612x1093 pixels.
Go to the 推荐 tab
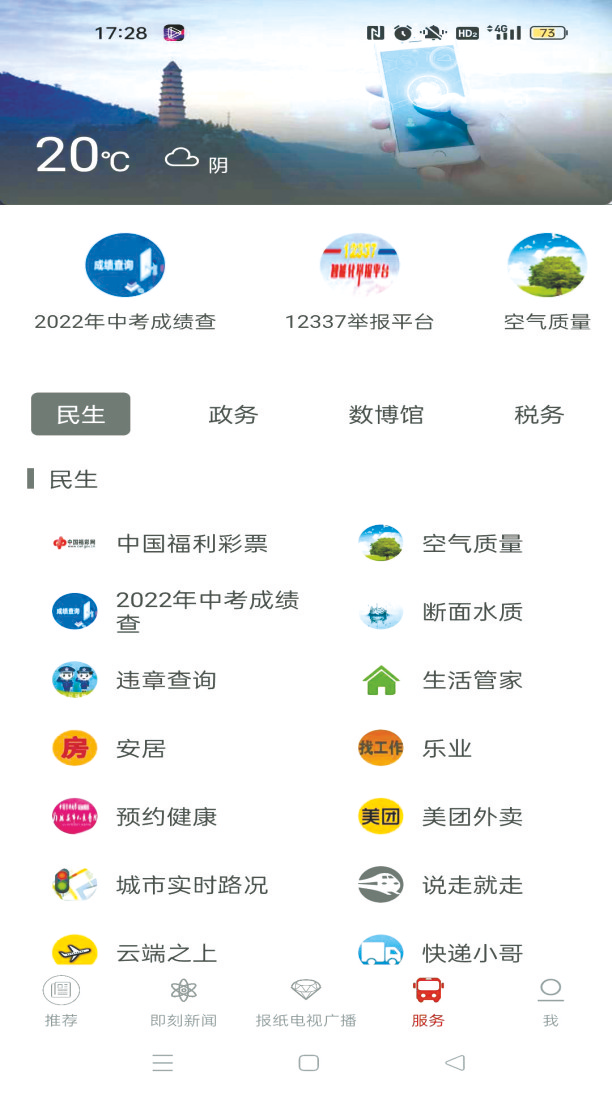pos(61,1002)
